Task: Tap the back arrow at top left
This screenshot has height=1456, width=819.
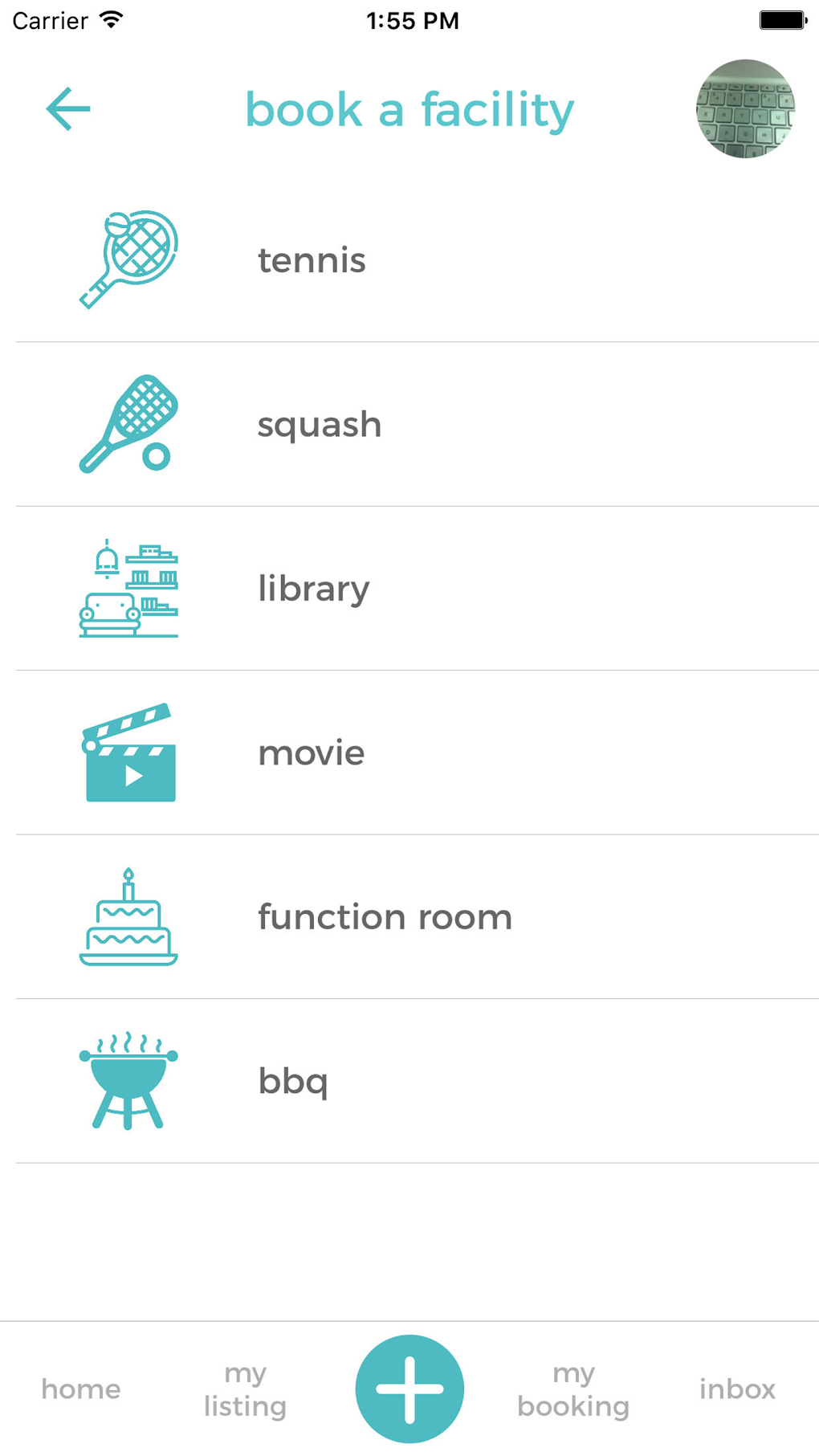Action: click(x=67, y=108)
